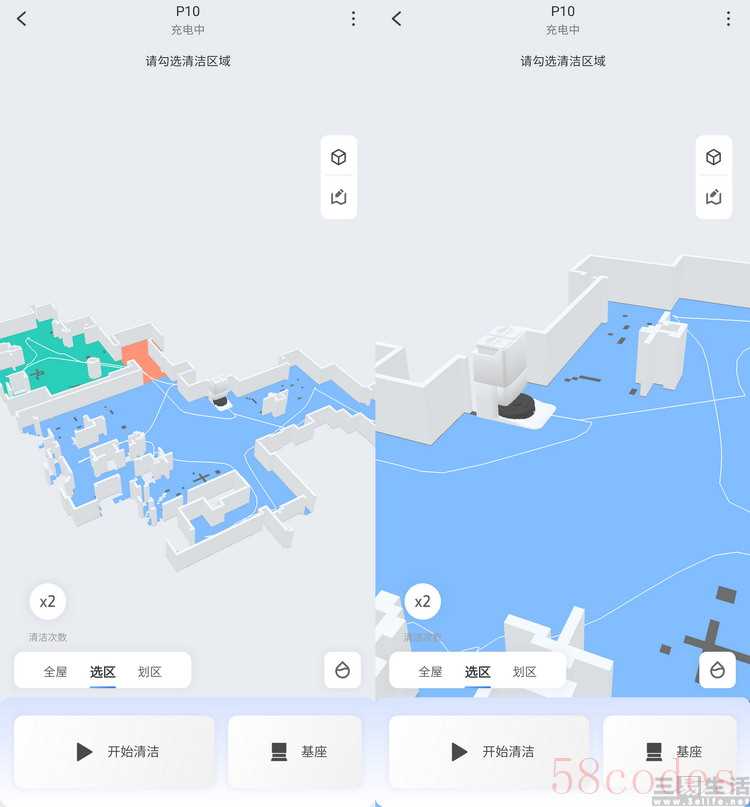Tap 开始清洁 on the full-map screen

point(115,751)
